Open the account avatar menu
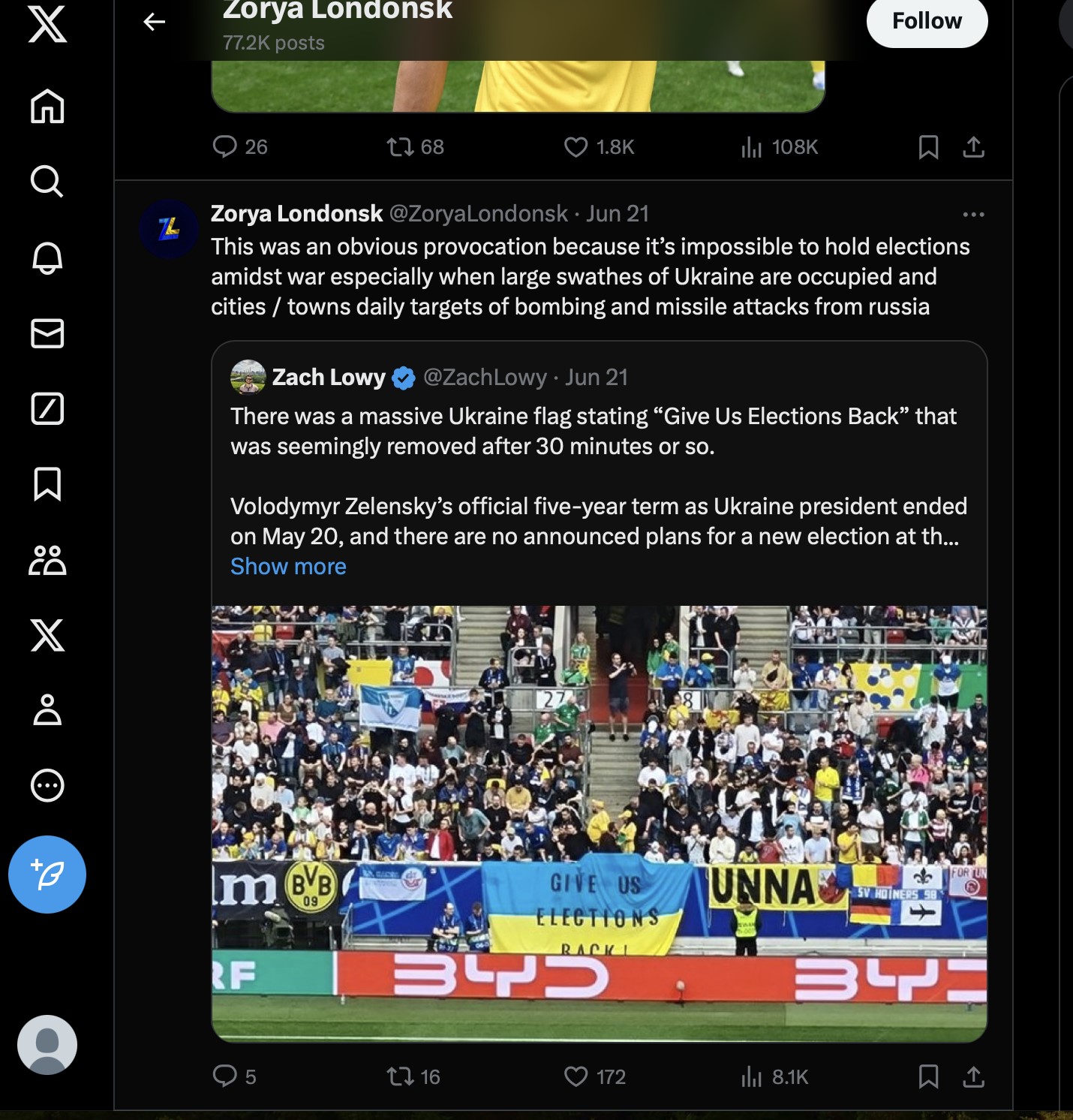Viewport: 1073px width, 1120px height. coord(47,1044)
